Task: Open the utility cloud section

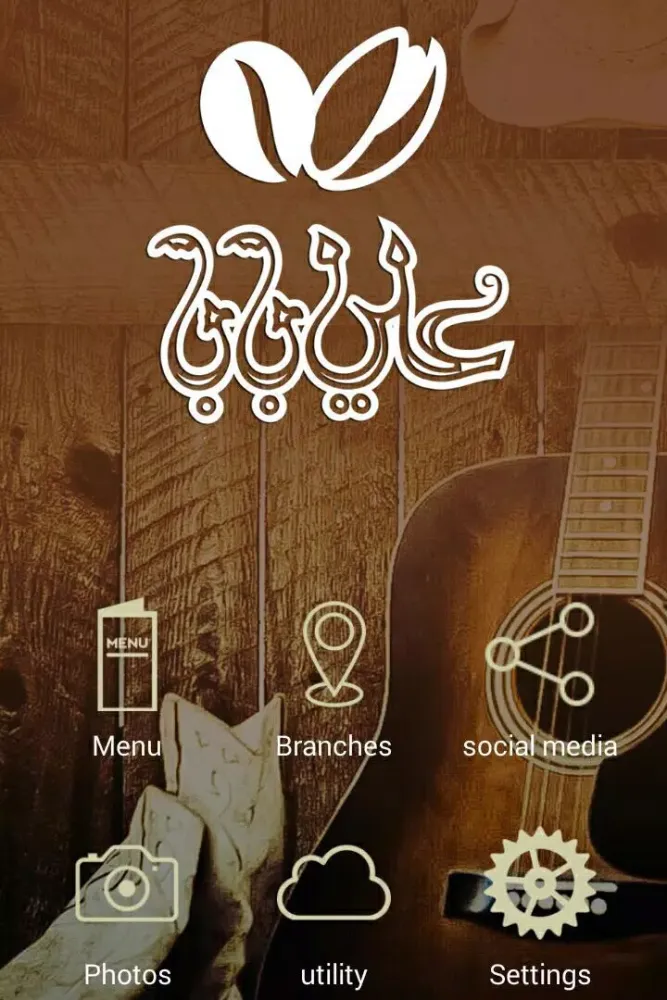Action: coord(333,885)
